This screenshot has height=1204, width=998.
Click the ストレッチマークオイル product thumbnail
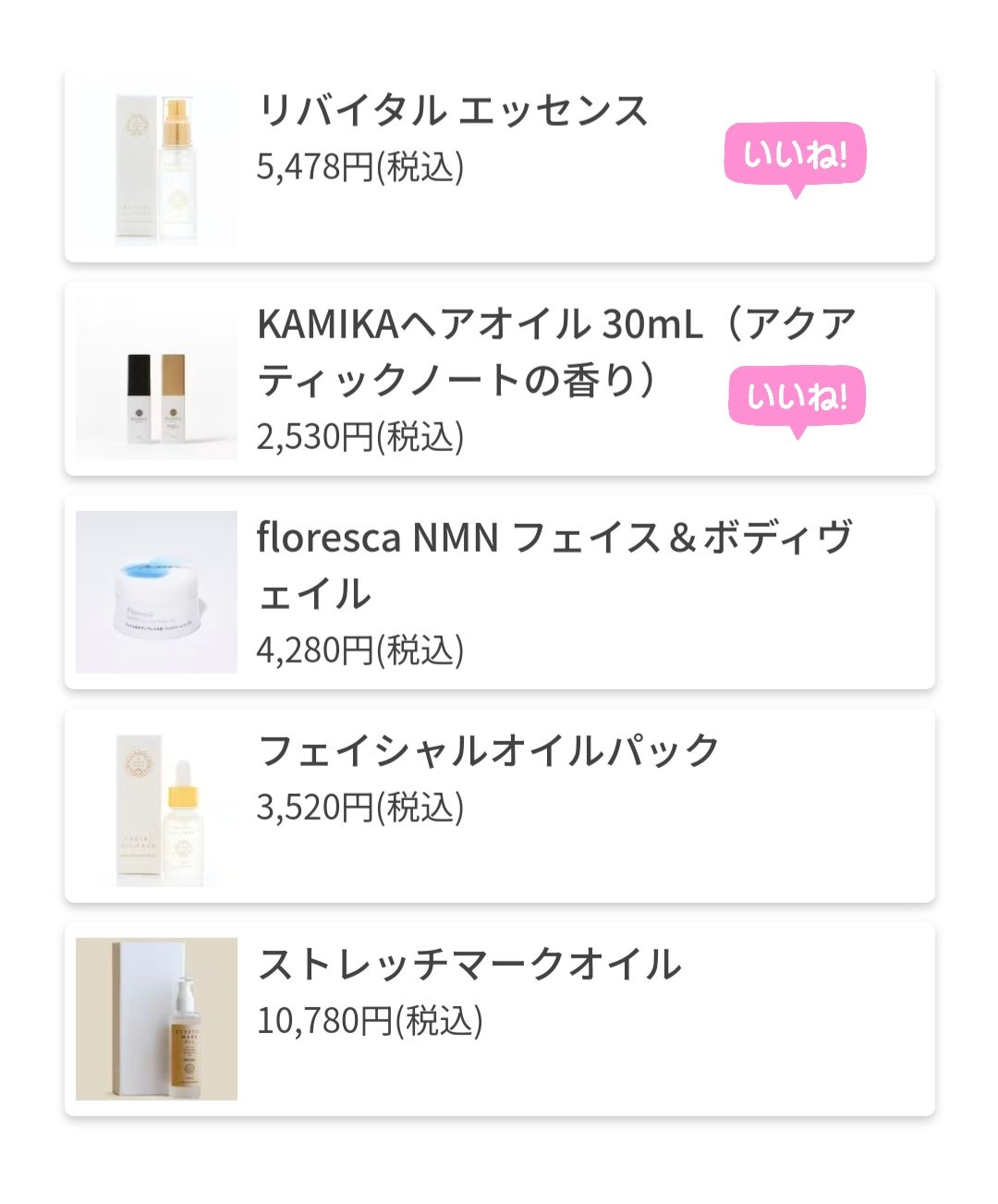(157, 1016)
